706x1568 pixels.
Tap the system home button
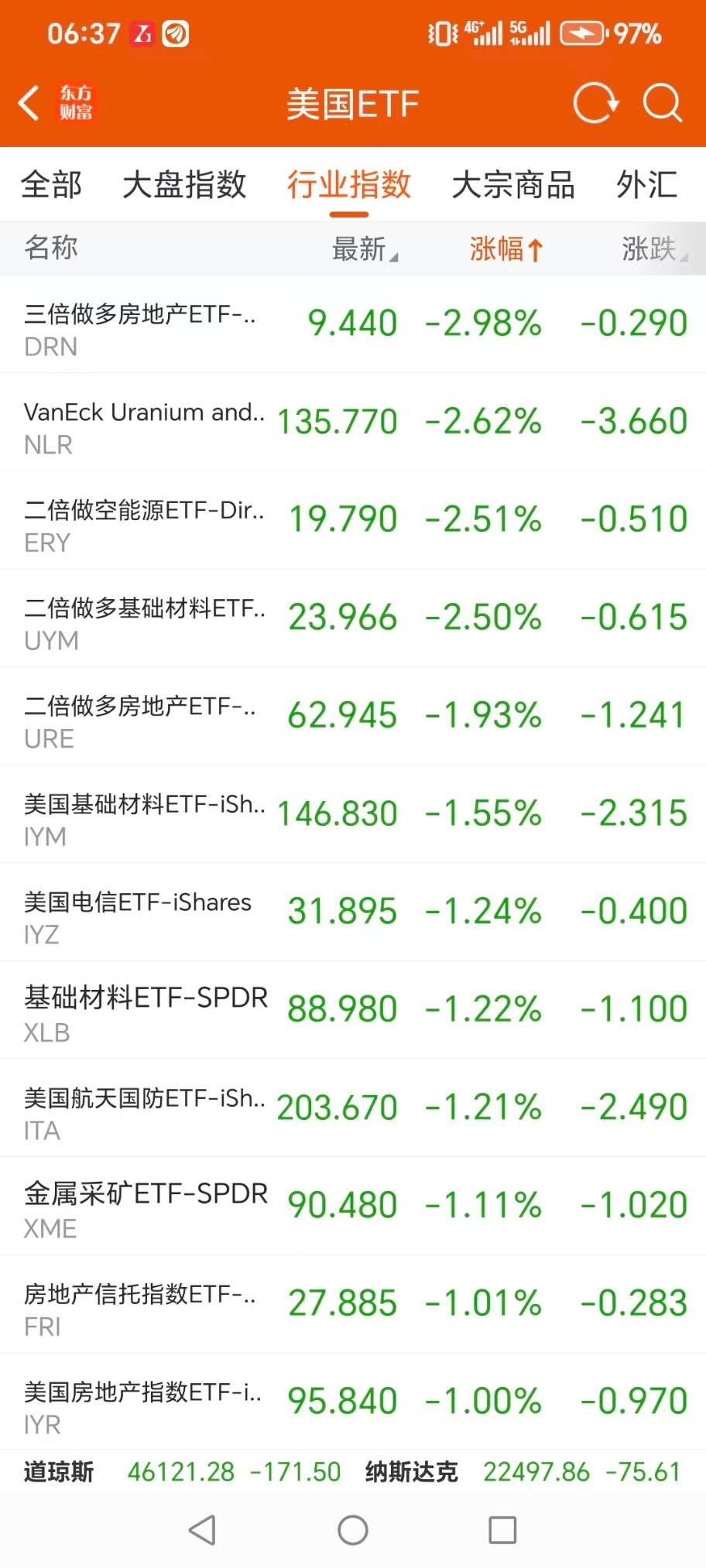pos(353,1530)
